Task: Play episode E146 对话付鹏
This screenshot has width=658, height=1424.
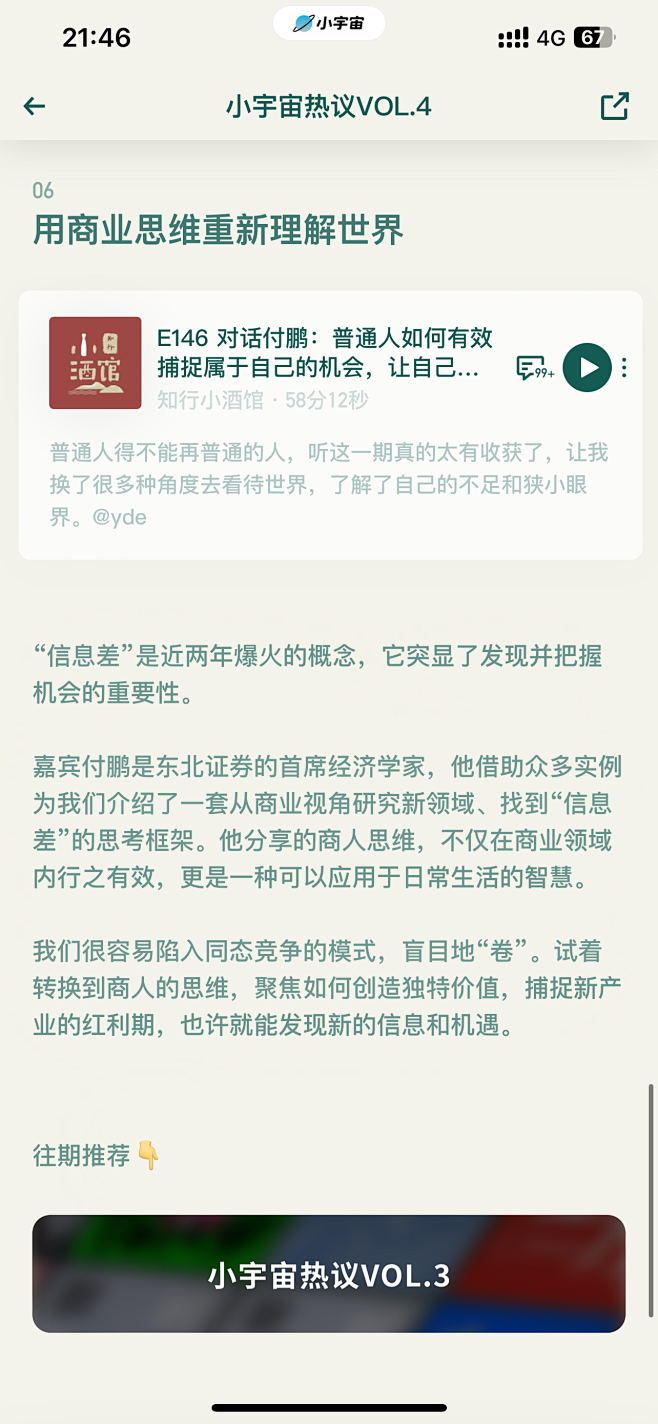Action: pyautogui.click(x=587, y=368)
